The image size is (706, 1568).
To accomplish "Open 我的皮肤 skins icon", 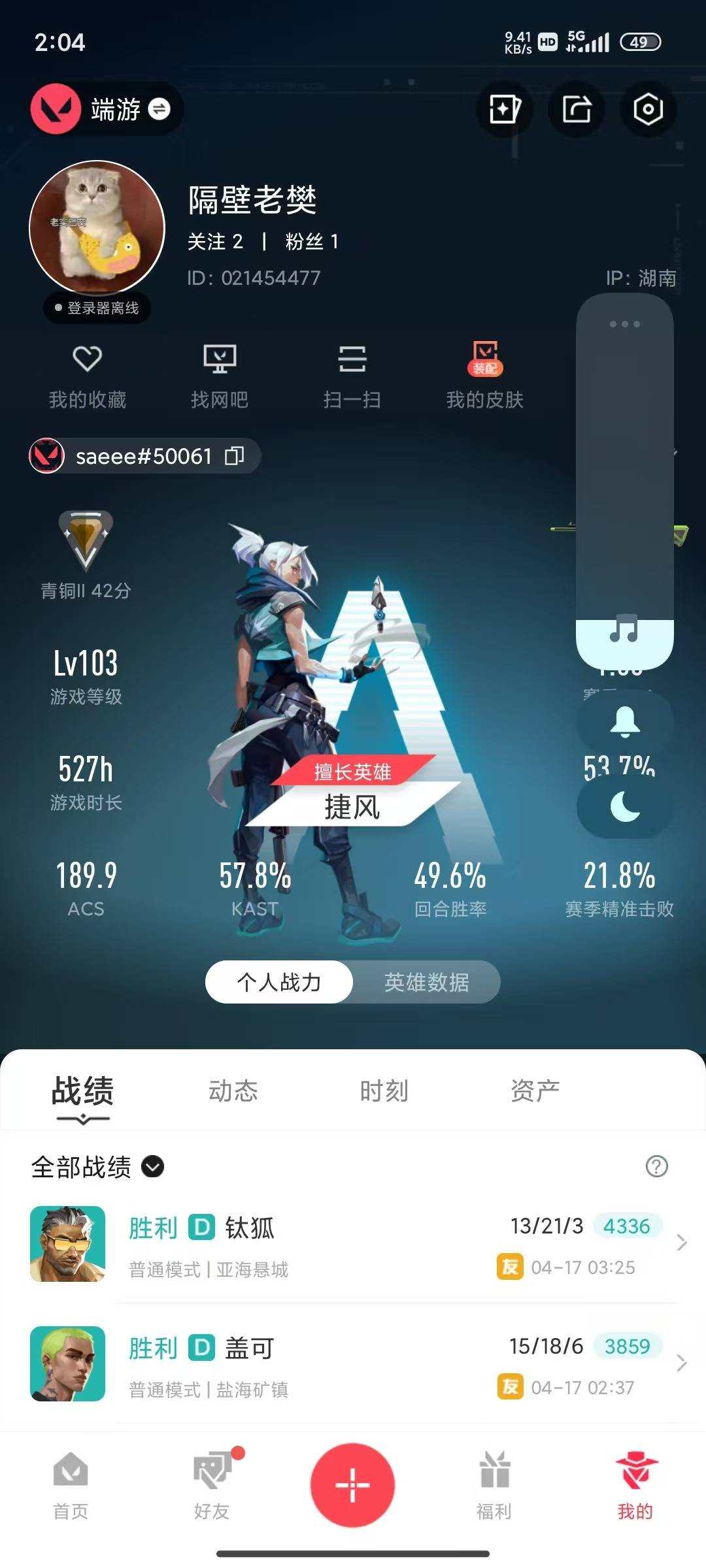I will coord(484,358).
